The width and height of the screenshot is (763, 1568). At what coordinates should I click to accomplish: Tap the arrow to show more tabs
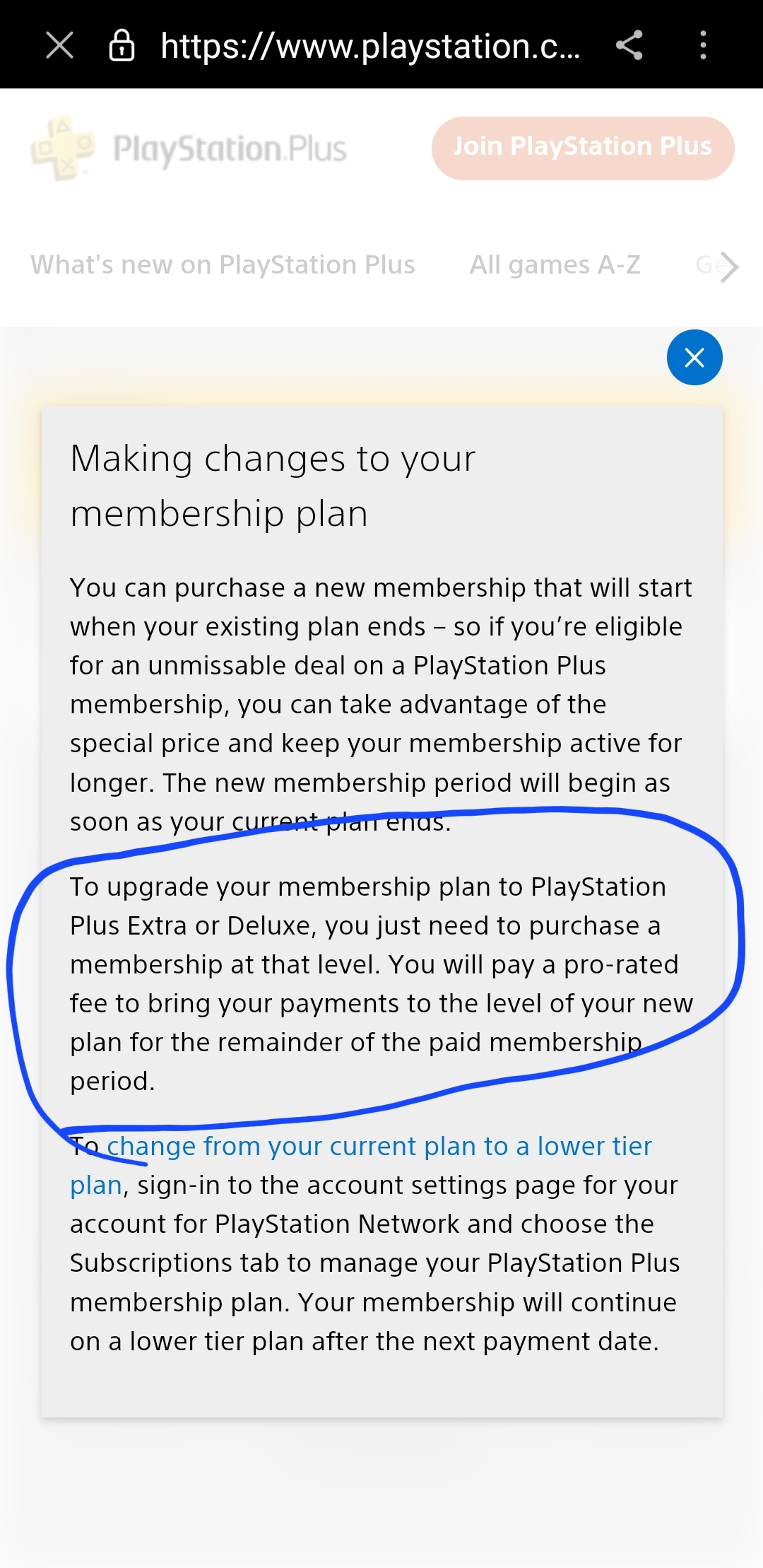click(728, 267)
